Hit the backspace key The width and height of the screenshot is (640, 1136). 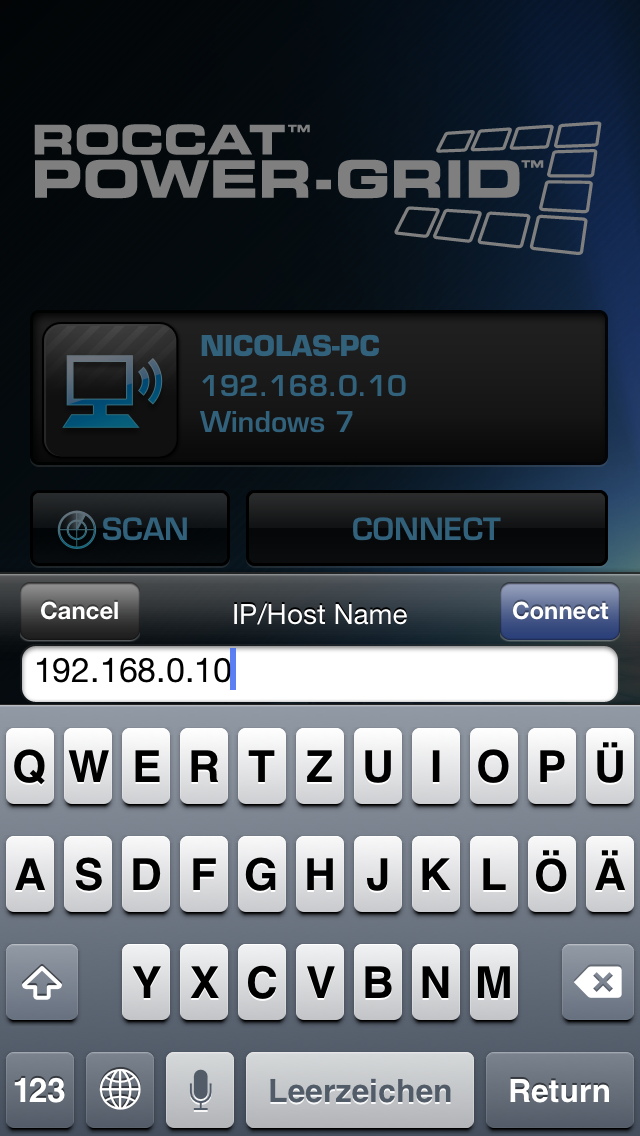pyautogui.click(x=599, y=983)
